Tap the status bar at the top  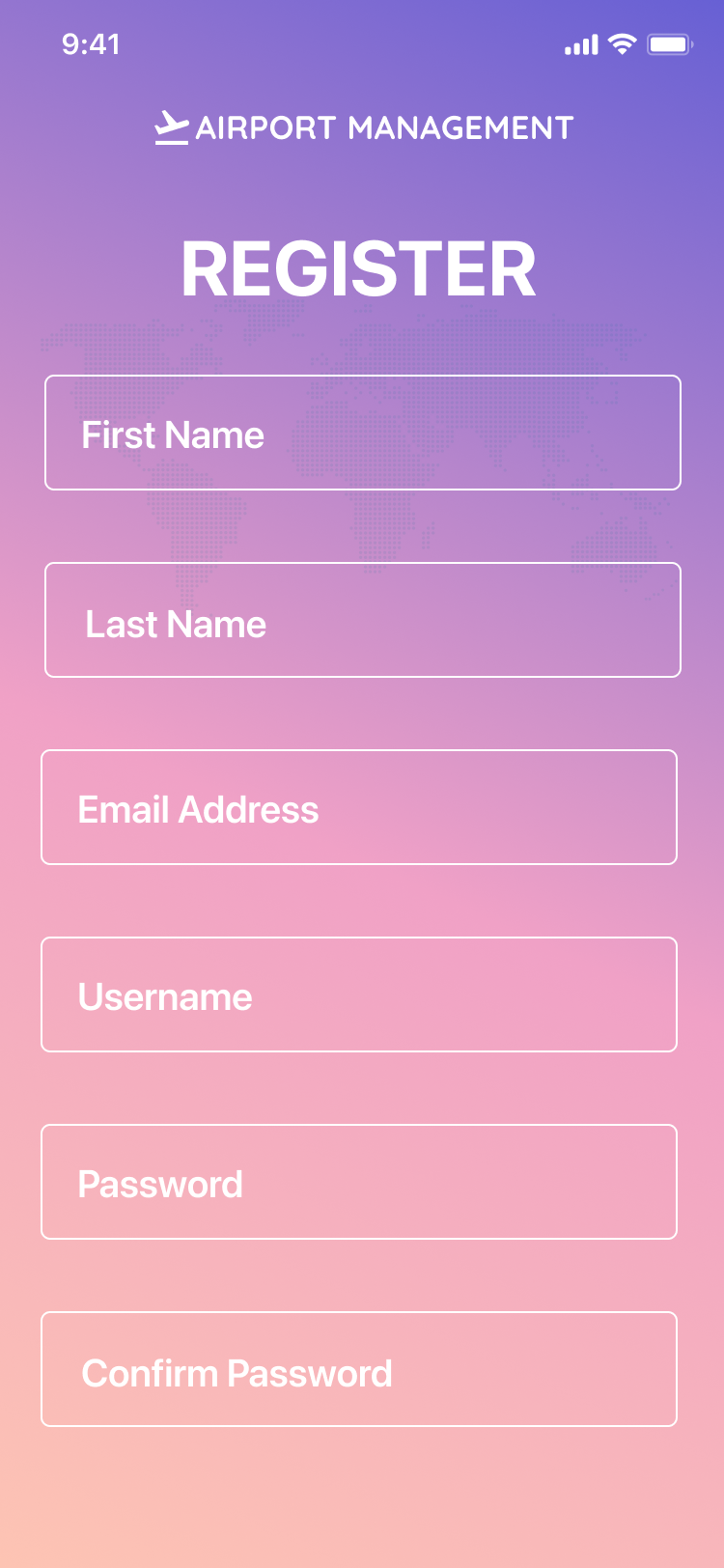pyautogui.click(x=362, y=43)
